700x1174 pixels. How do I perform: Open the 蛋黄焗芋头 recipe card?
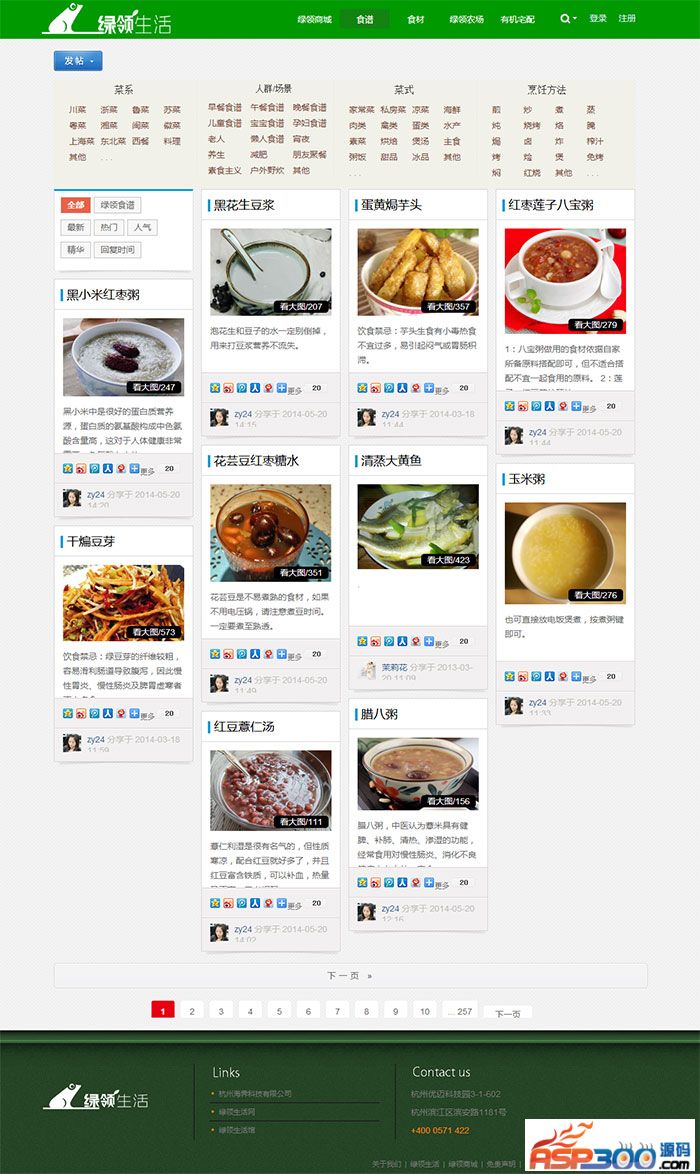click(391, 206)
